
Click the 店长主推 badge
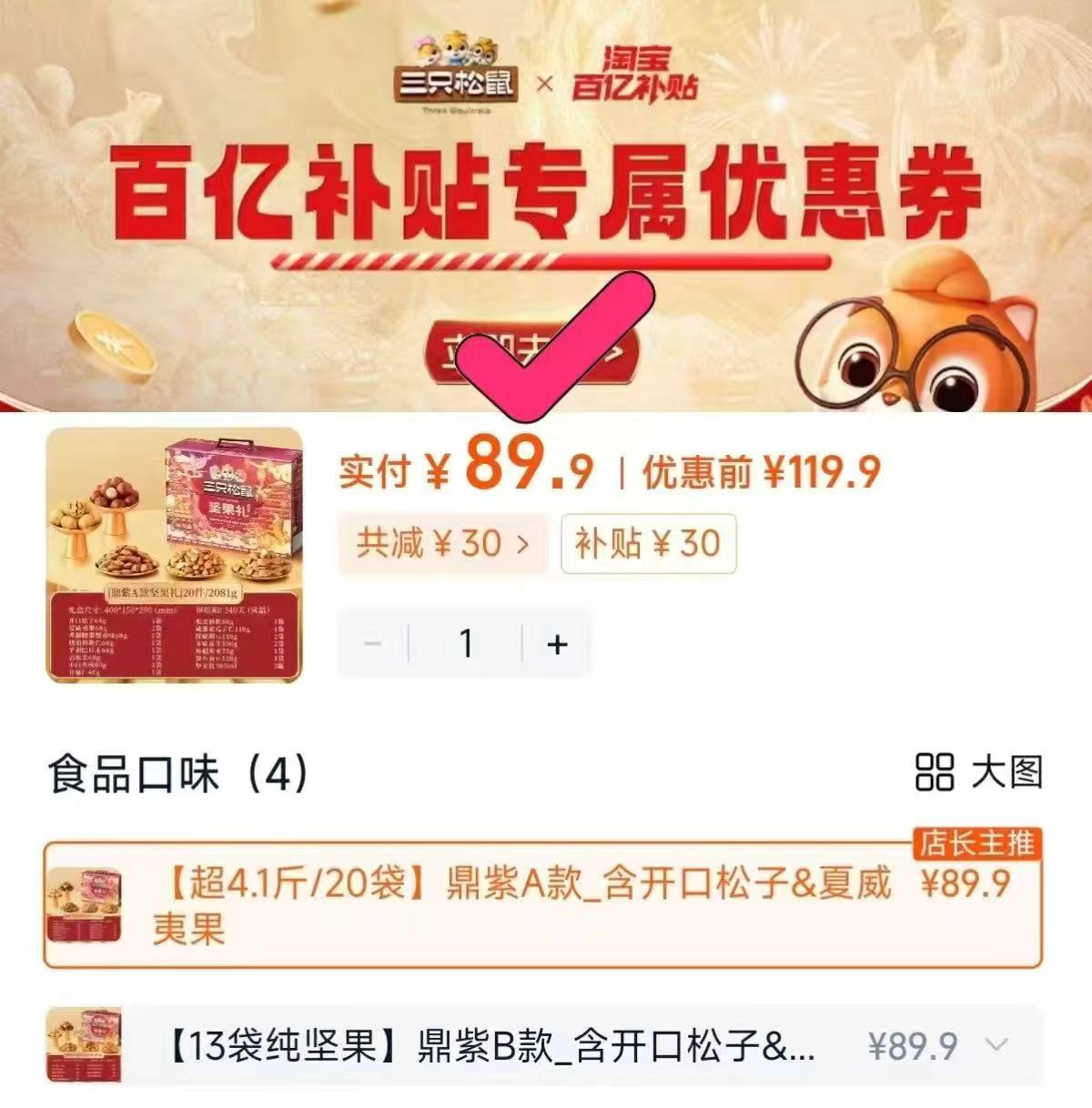976,845
